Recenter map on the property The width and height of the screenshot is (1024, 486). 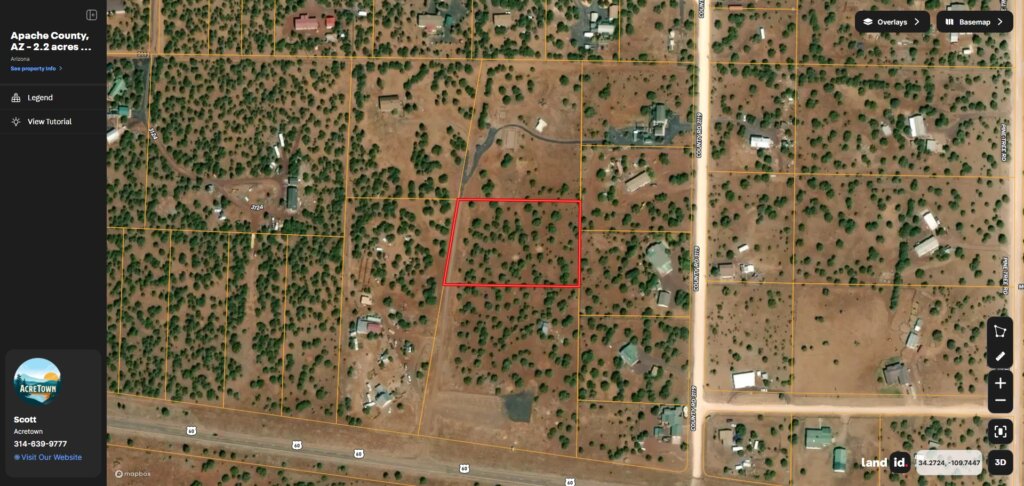[x=1000, y=432]
